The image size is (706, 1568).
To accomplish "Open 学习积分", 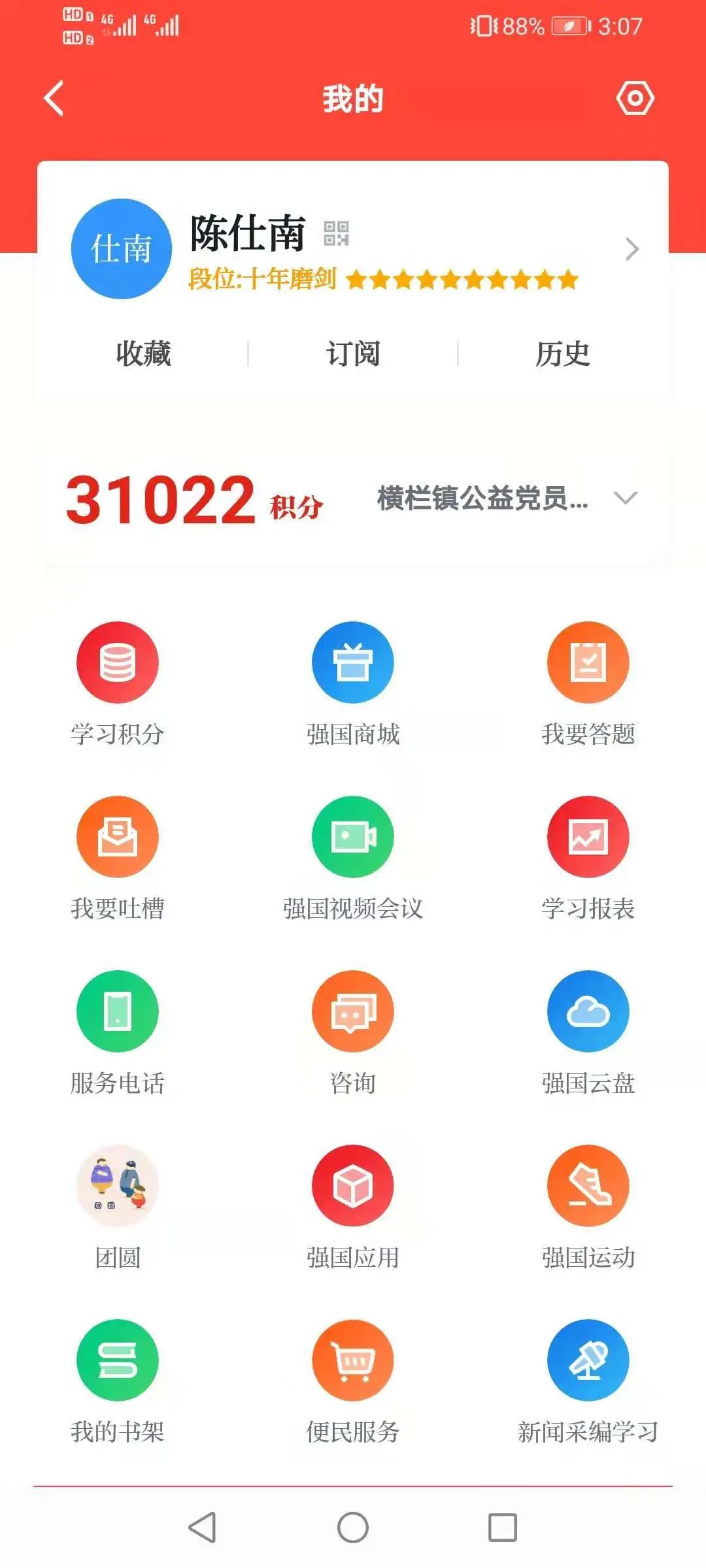I will 118,683.
